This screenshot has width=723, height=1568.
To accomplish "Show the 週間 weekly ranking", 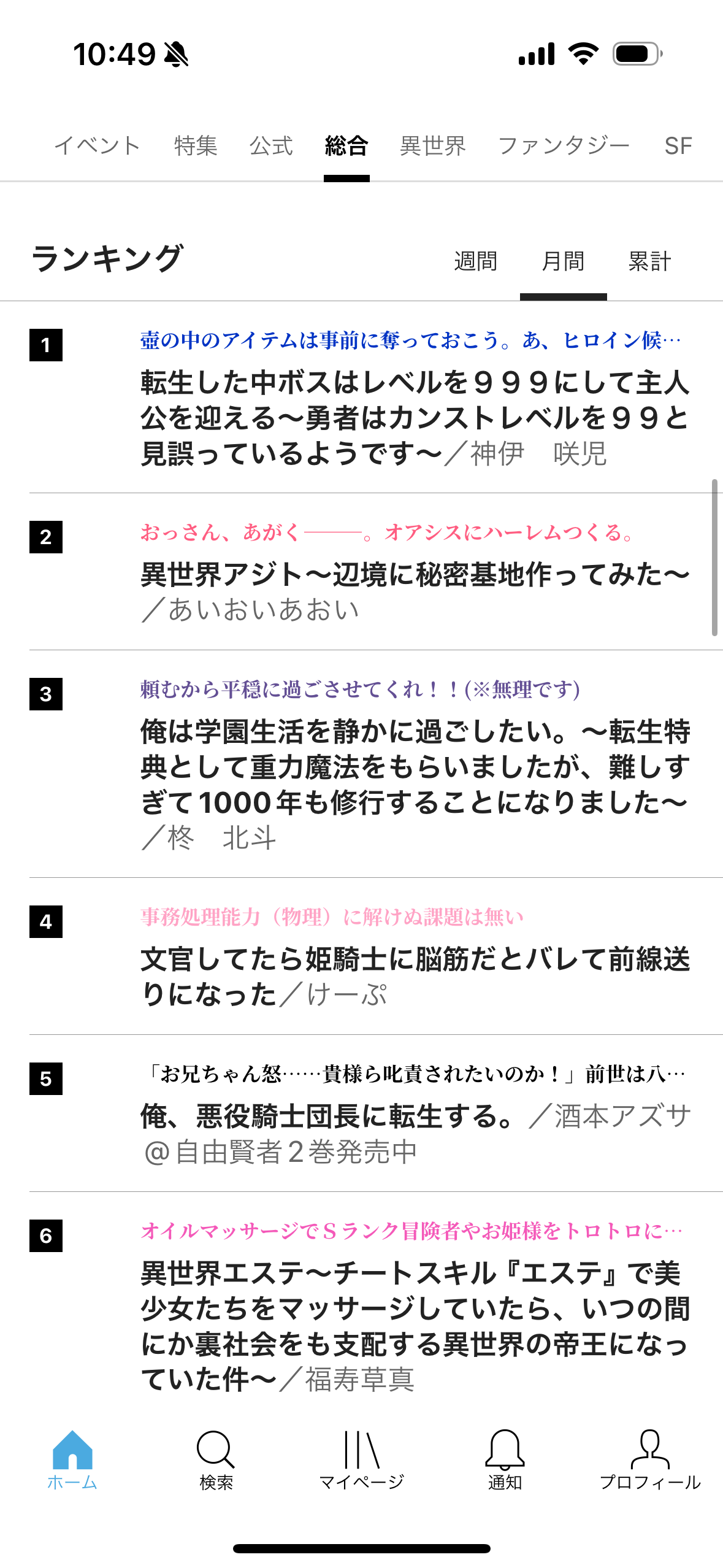I will pos(475,261).
